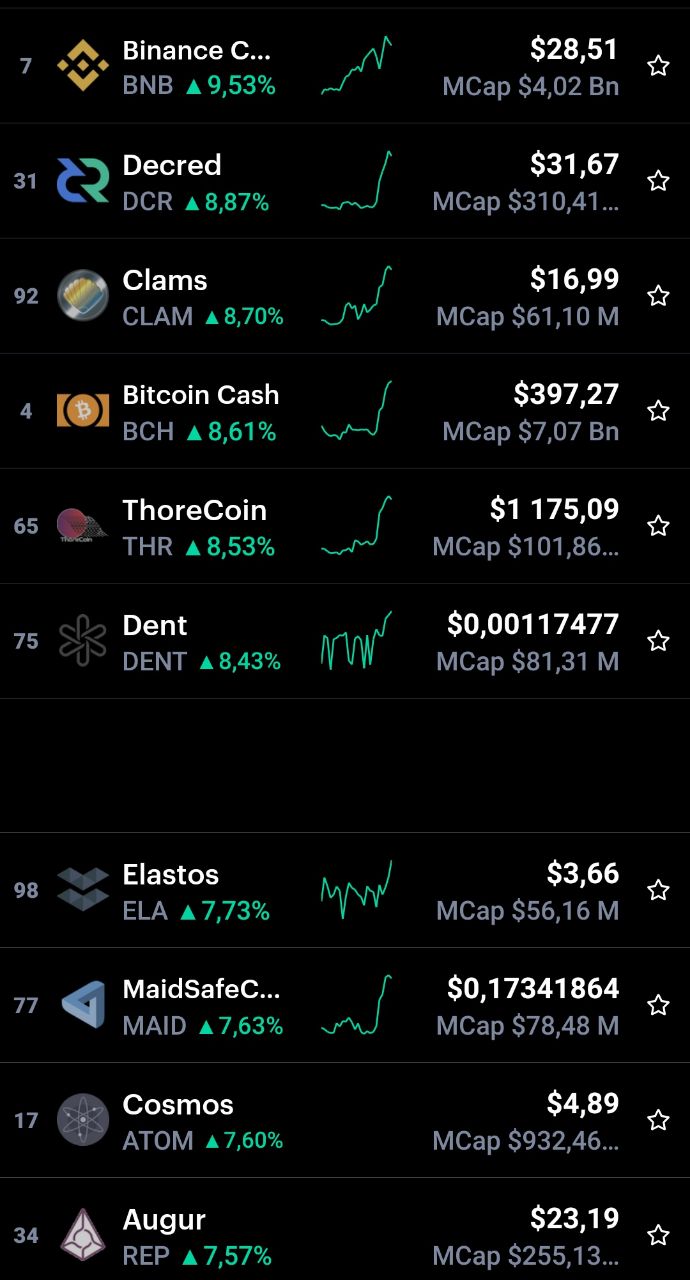Open the MaidSafeCoin MAID row
This screenshot has width=690, height=1280.
tap(345, 1005)
